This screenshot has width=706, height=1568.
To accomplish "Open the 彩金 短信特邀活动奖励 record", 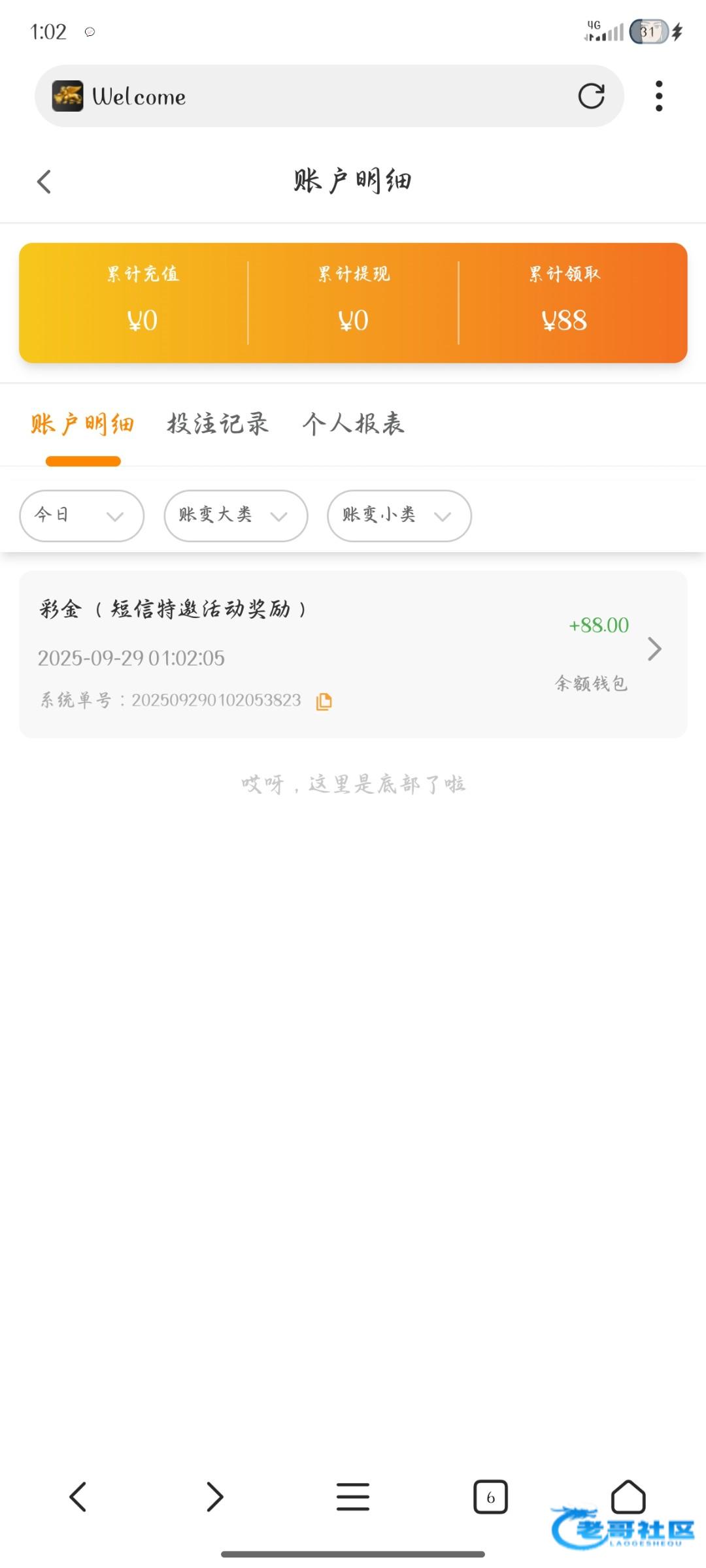I will (x=353, y=653).
